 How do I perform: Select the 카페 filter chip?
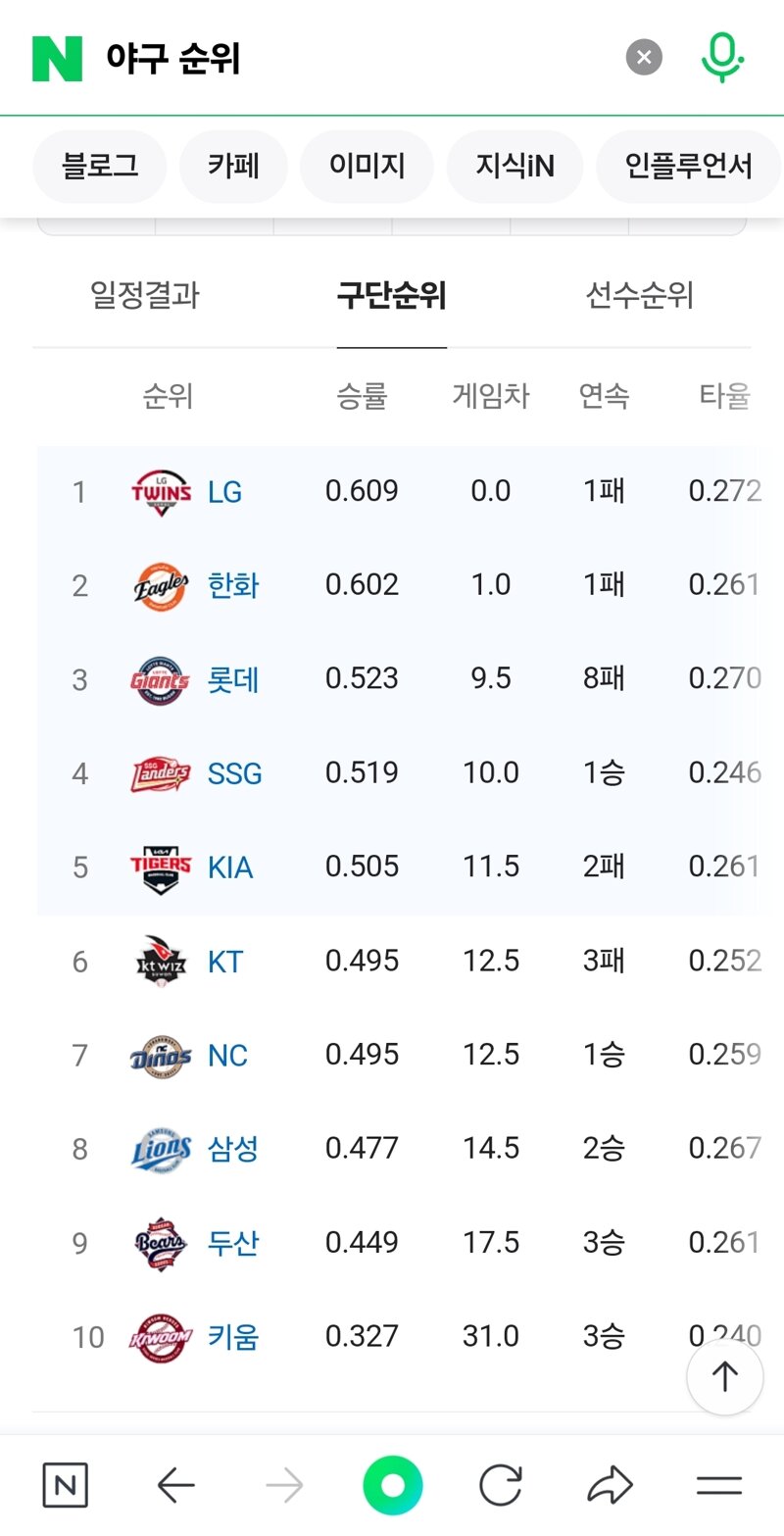233,166
